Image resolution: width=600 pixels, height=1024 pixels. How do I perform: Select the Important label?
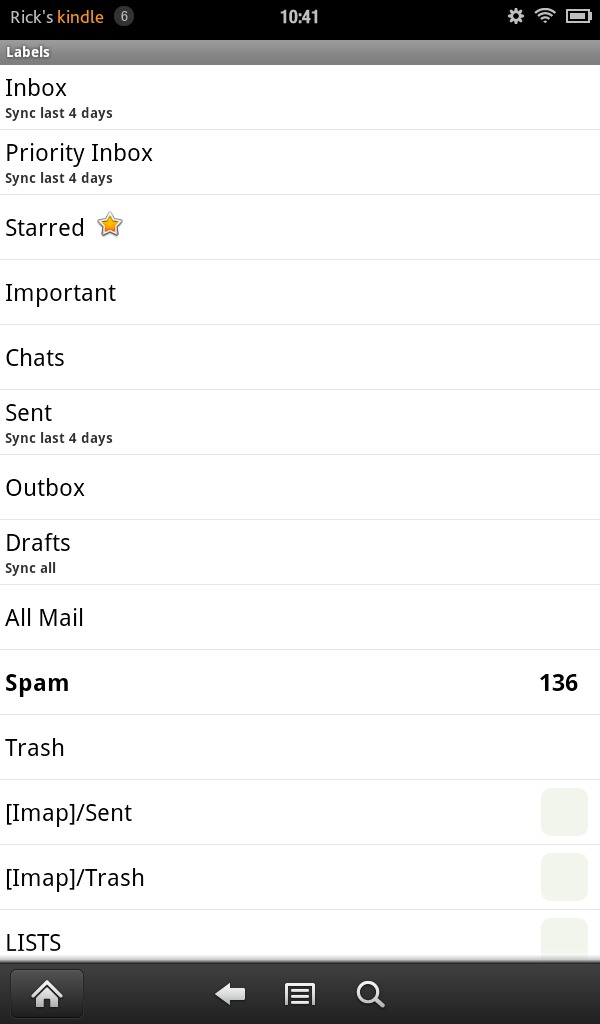300,292
